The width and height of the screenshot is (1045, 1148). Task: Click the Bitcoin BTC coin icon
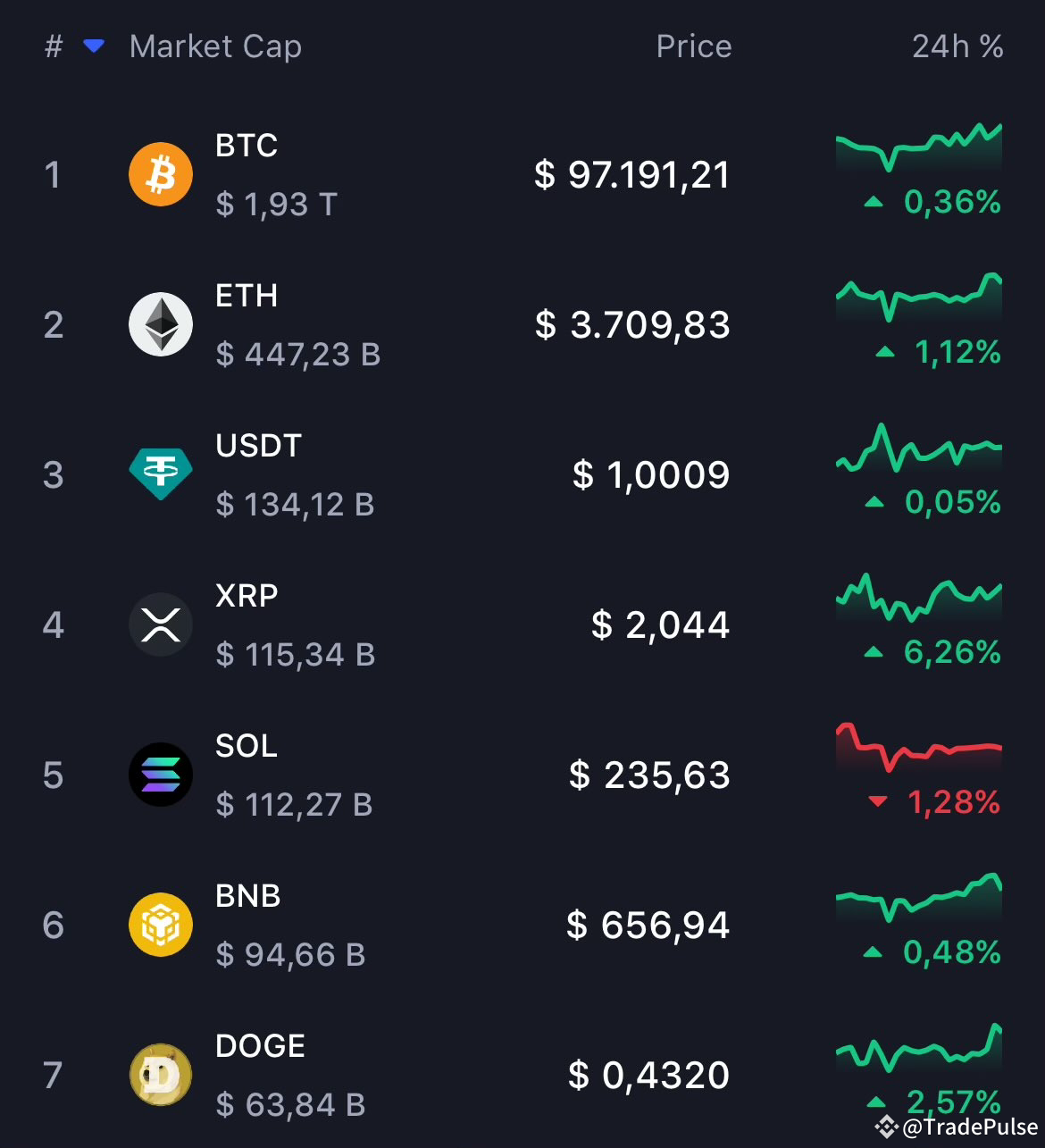coord(160,174)
